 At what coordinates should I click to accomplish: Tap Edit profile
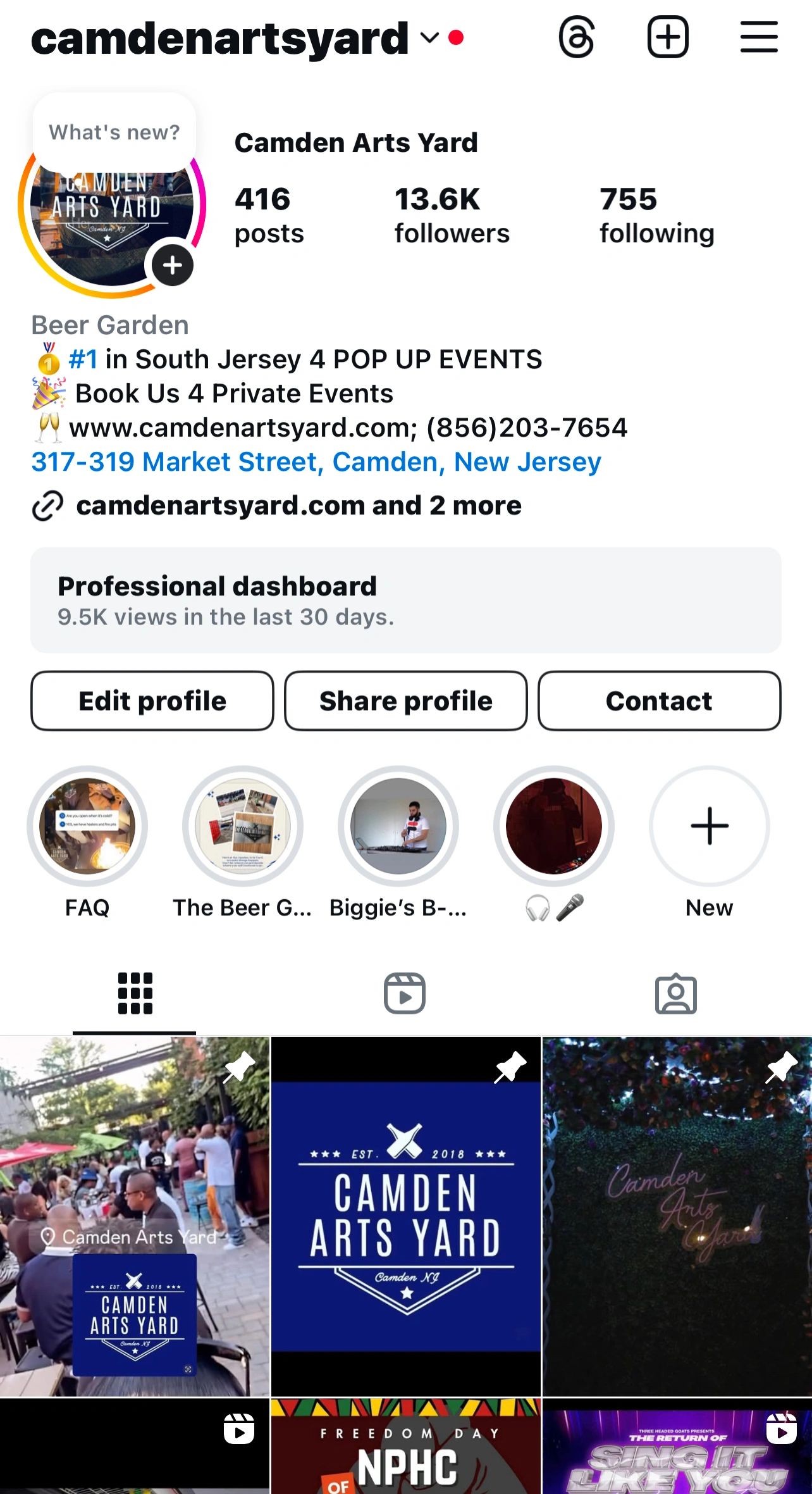(x=152, y=701)
